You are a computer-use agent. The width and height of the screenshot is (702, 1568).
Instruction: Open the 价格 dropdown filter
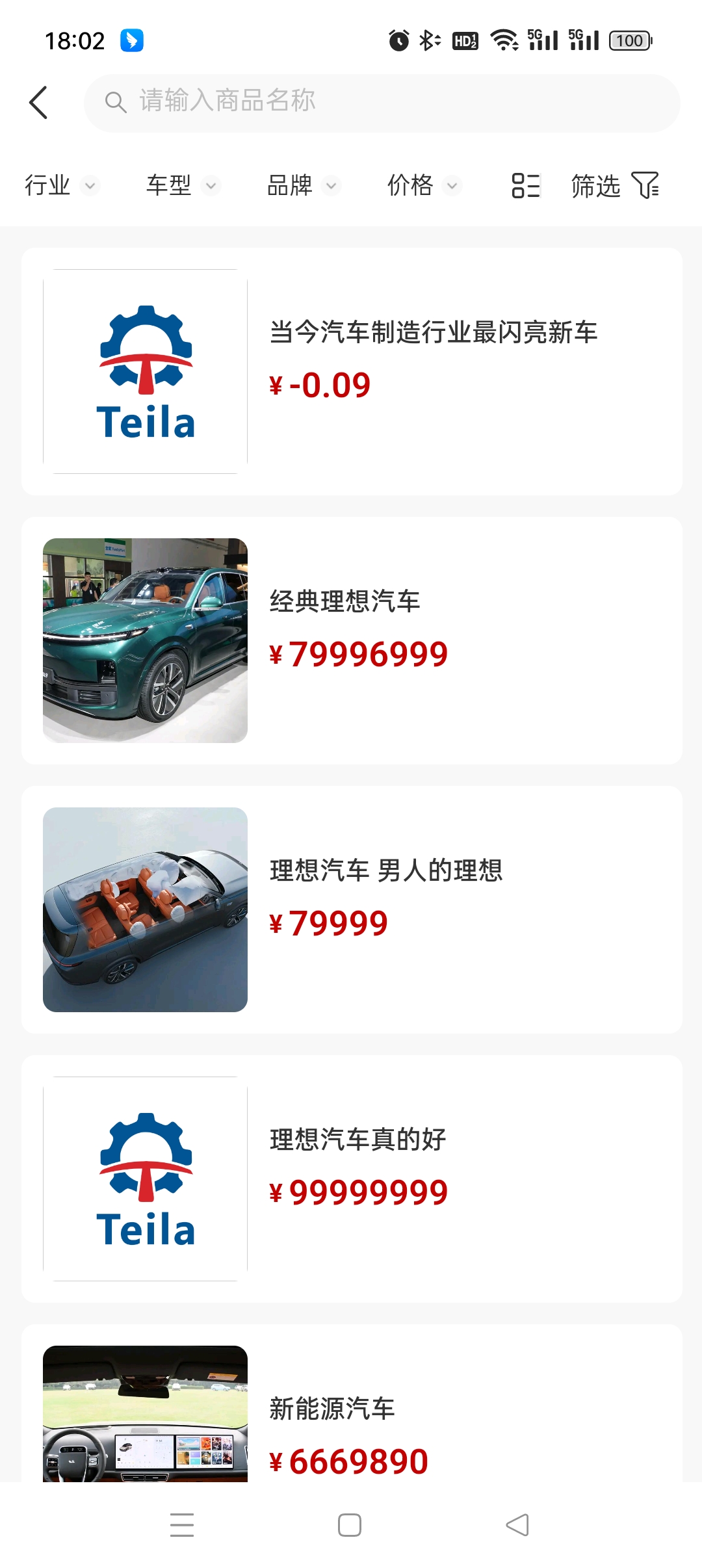coord(424,186)
